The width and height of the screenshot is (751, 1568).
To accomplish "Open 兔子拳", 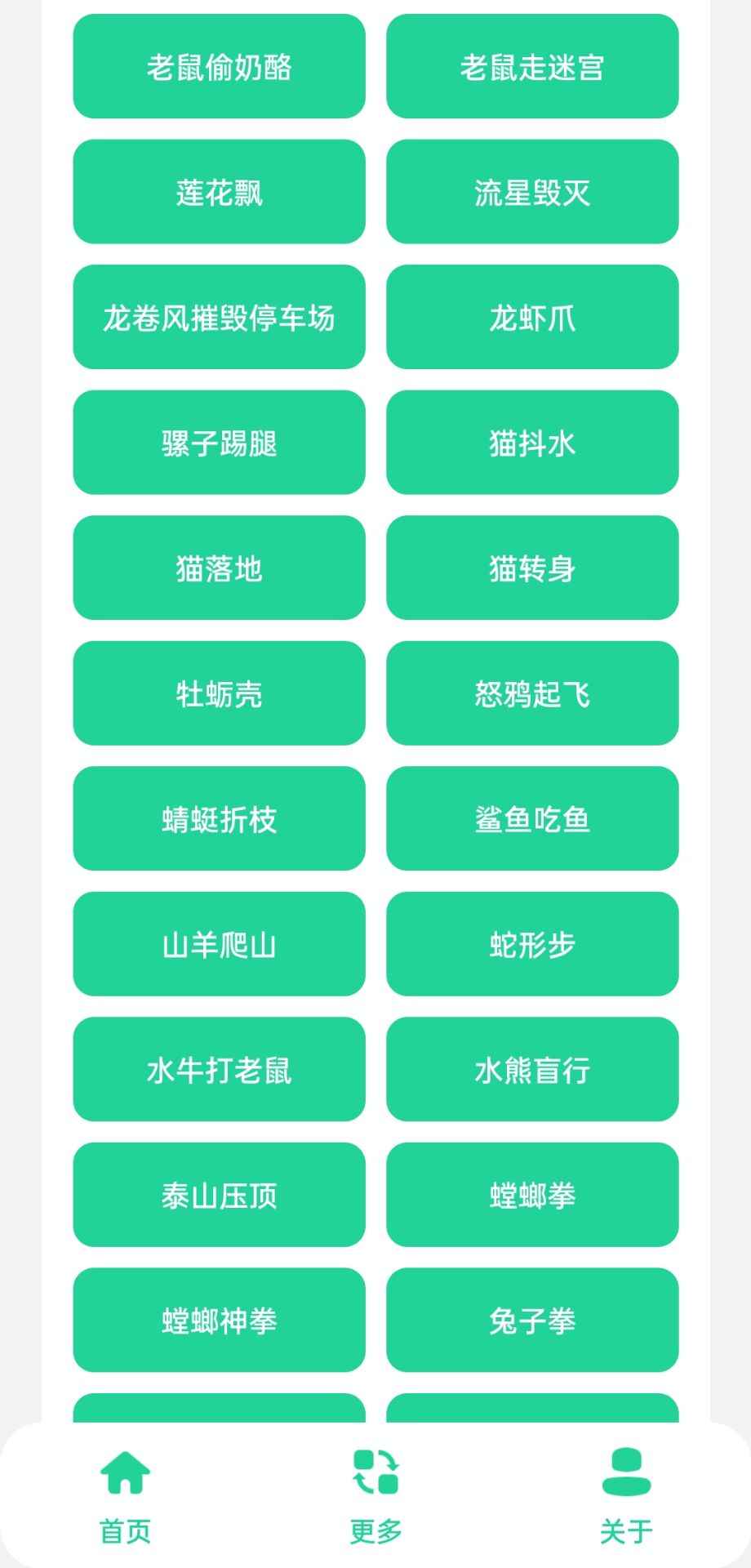I will pyautogui.click(x=531, y=1321).
